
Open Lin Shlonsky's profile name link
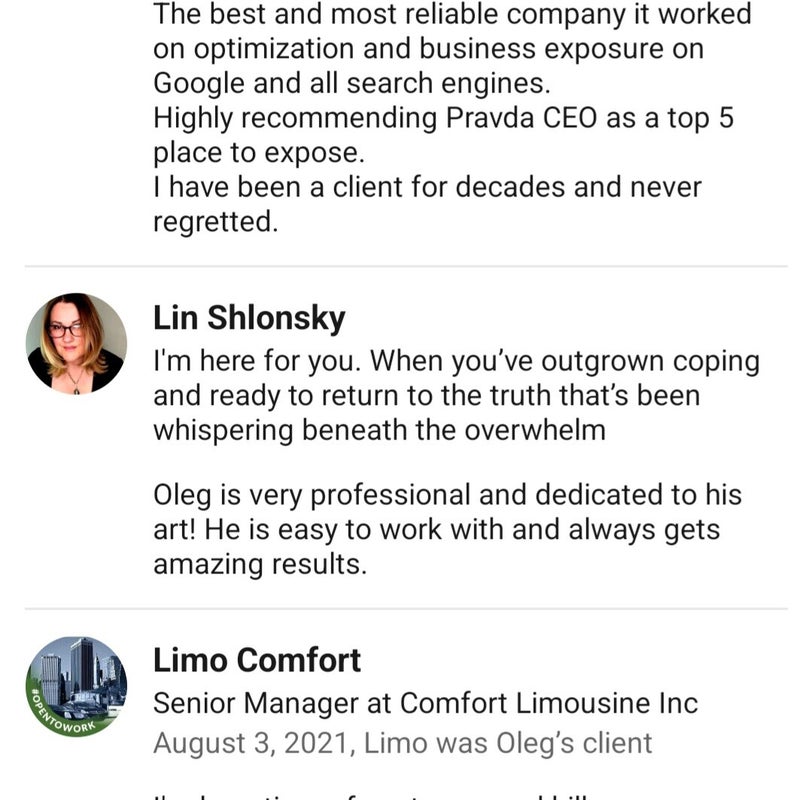coord(249,318)
